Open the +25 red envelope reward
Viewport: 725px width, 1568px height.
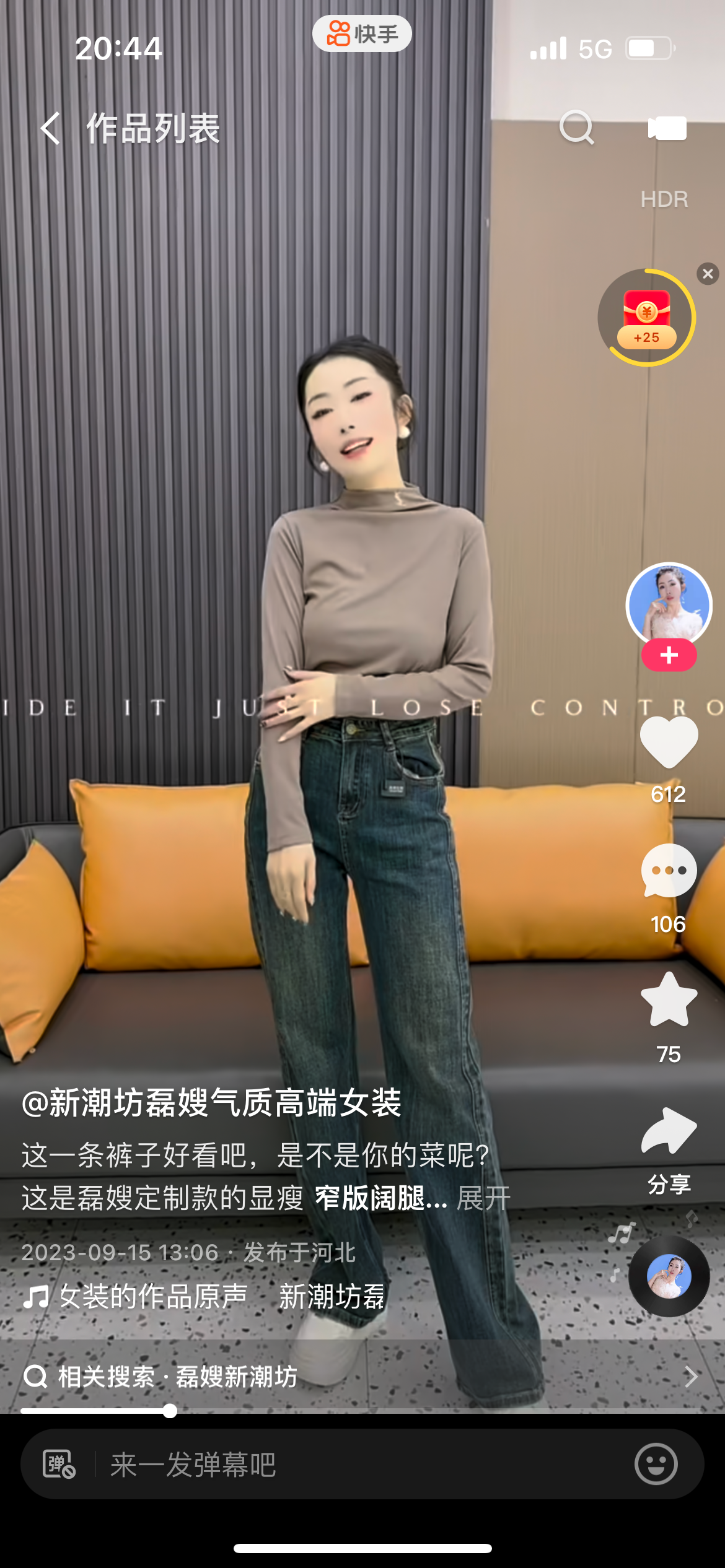coord(646,318)
